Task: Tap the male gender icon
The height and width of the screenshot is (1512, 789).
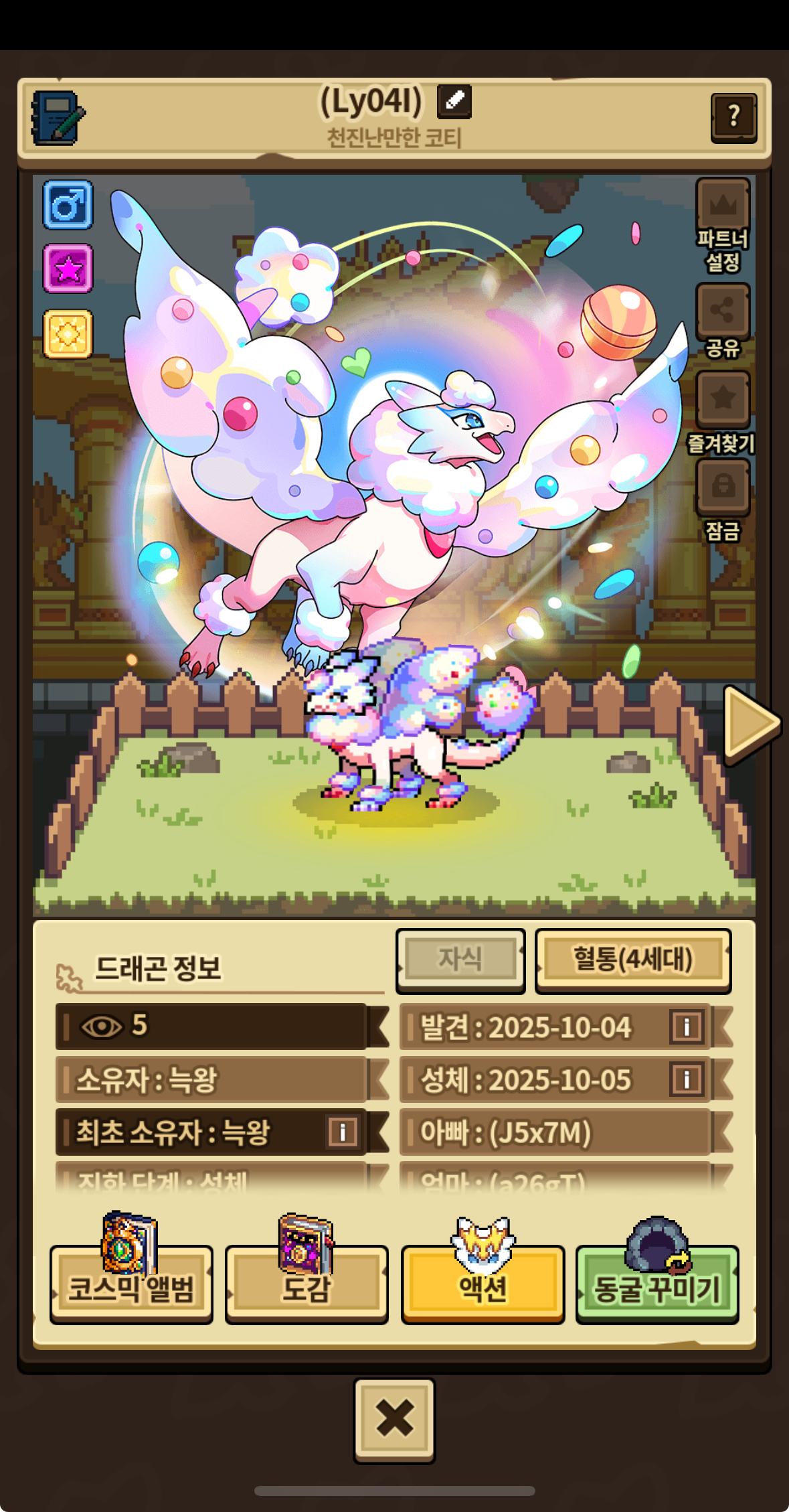Action: pos(68,205)
